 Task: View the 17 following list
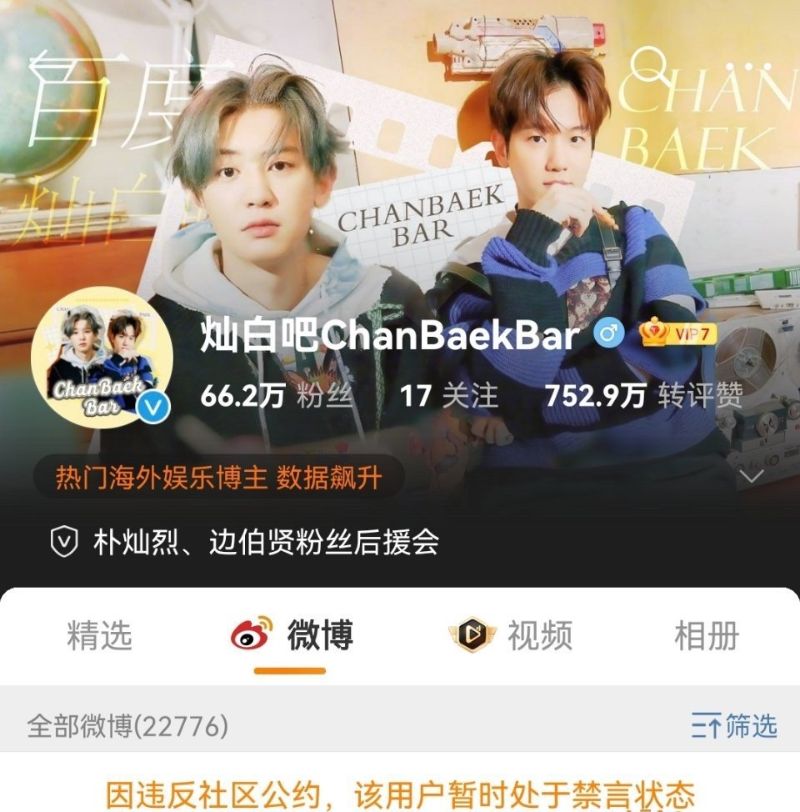coord(448,396)
